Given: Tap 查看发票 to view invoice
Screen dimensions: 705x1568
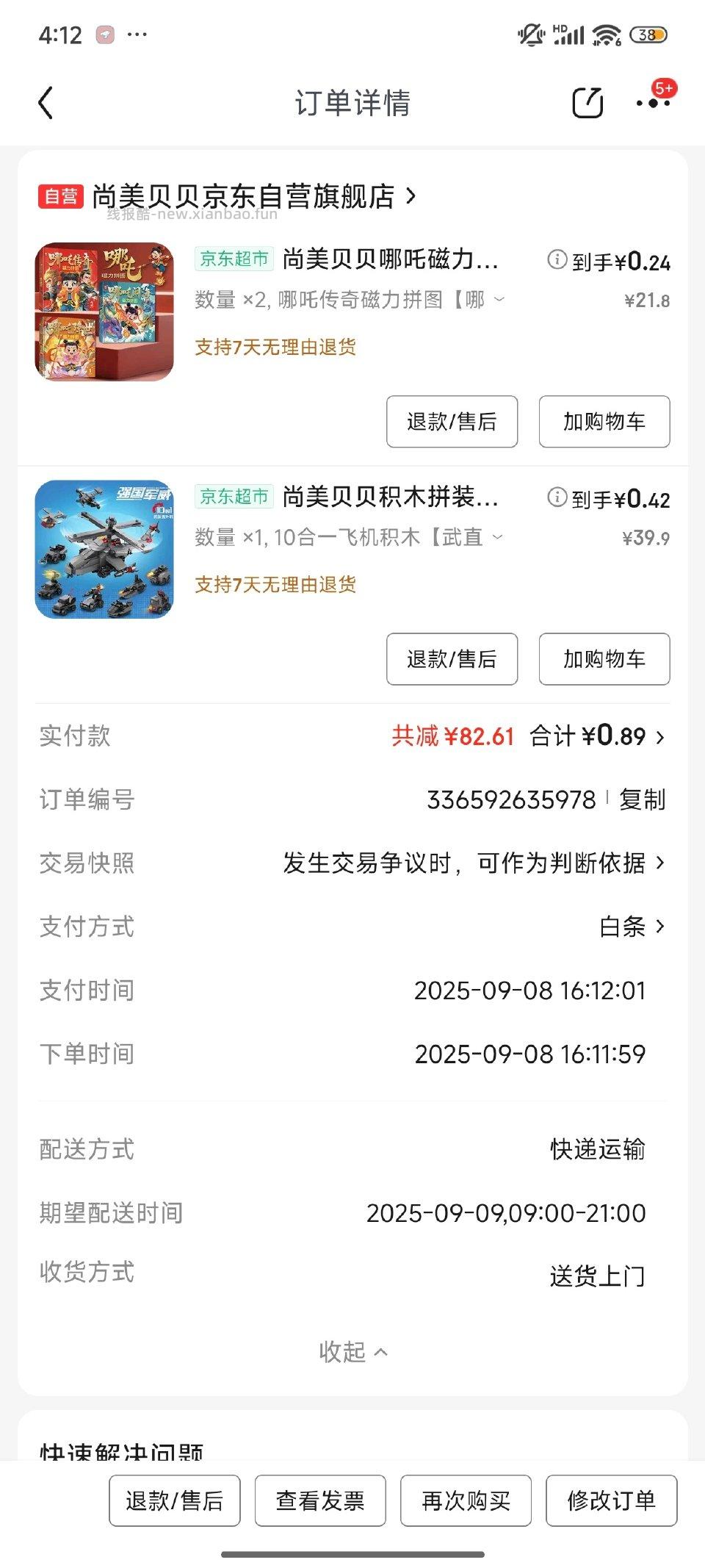Looking at the screenshot, I should (320, 1500).
